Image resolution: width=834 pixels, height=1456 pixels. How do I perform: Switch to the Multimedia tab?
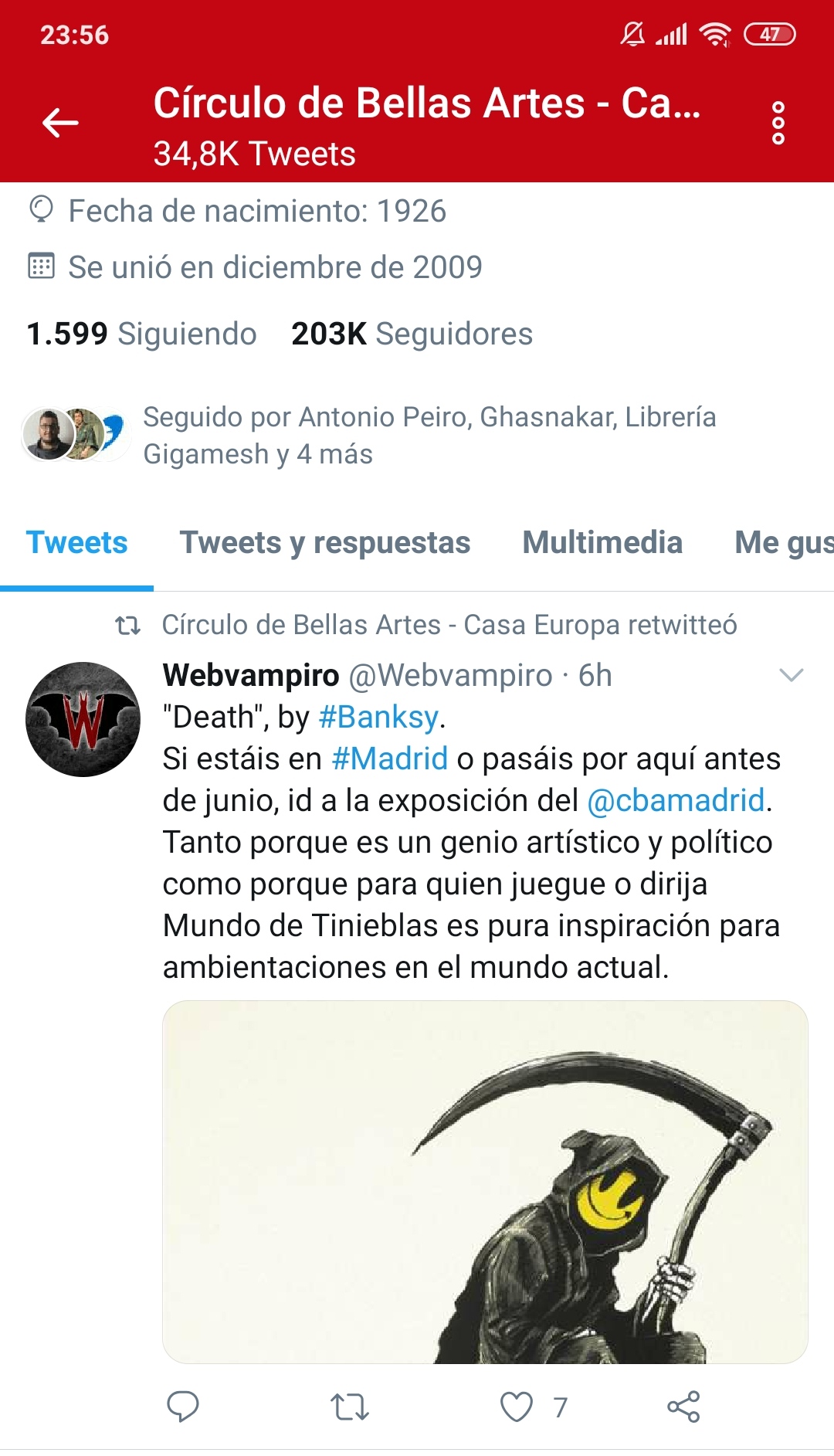tap(602, 543)
